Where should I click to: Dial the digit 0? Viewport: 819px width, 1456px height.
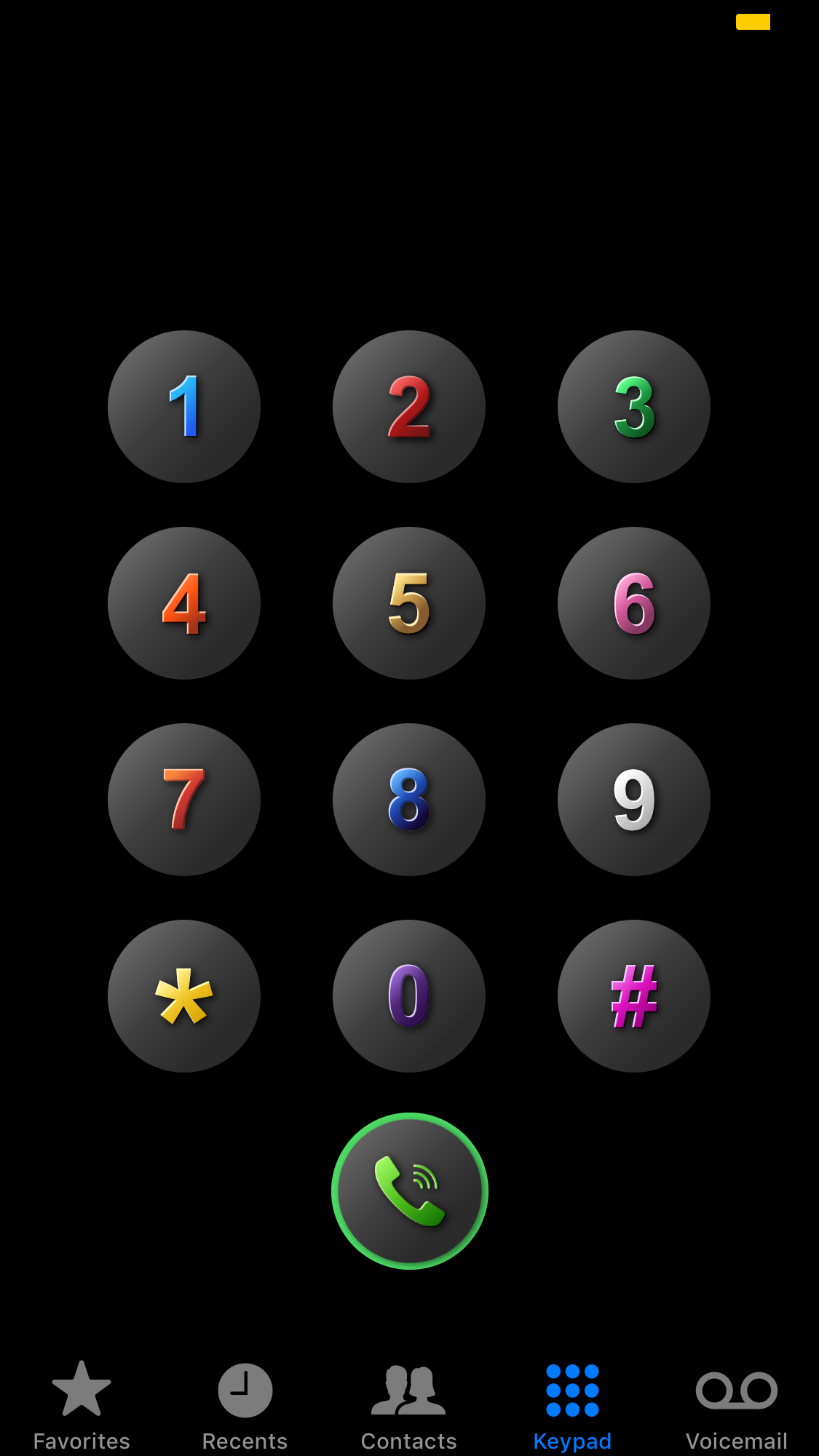click(x=409, y=996)
